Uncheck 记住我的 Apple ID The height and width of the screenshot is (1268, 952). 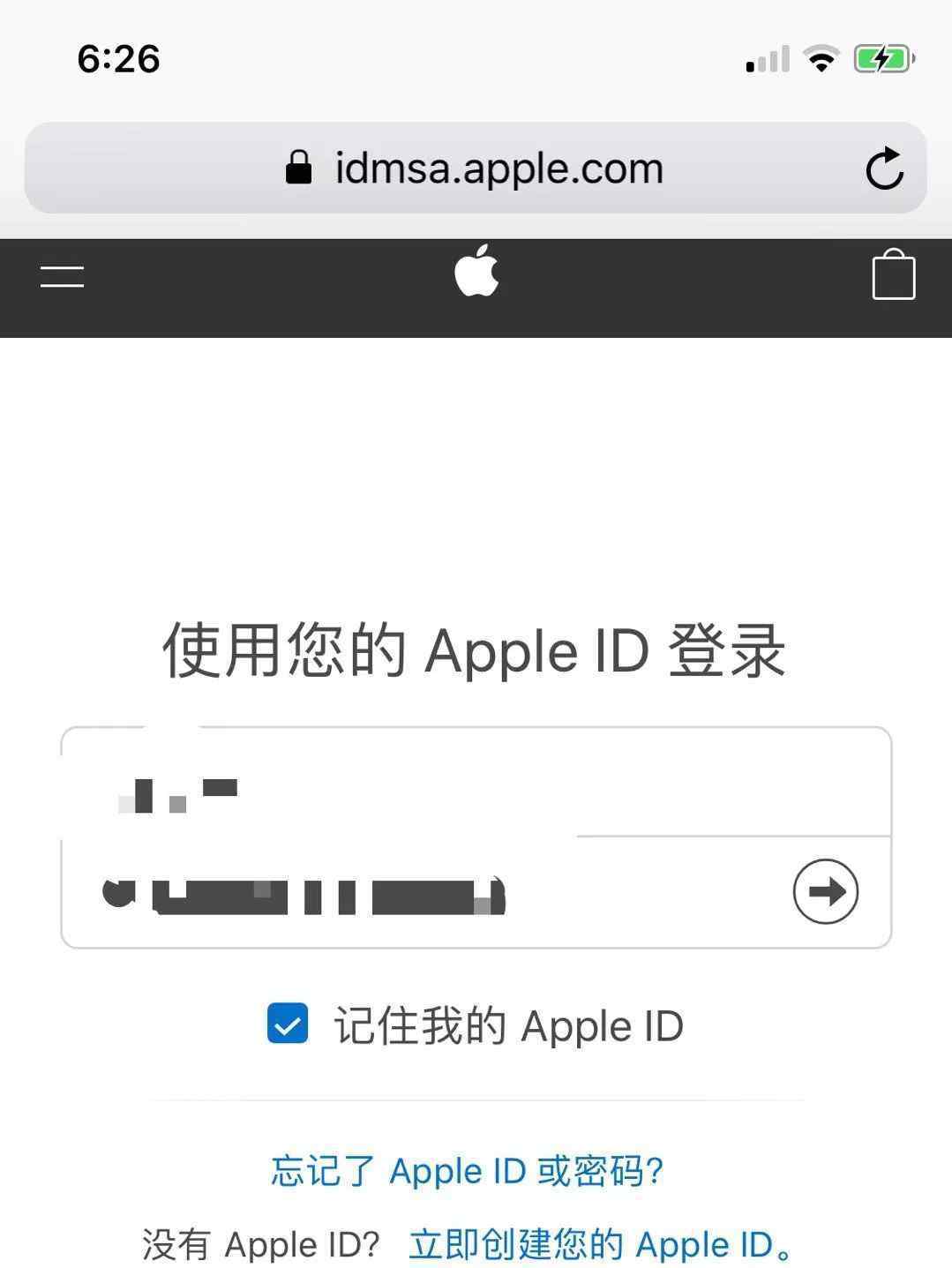coord(288,1024)
